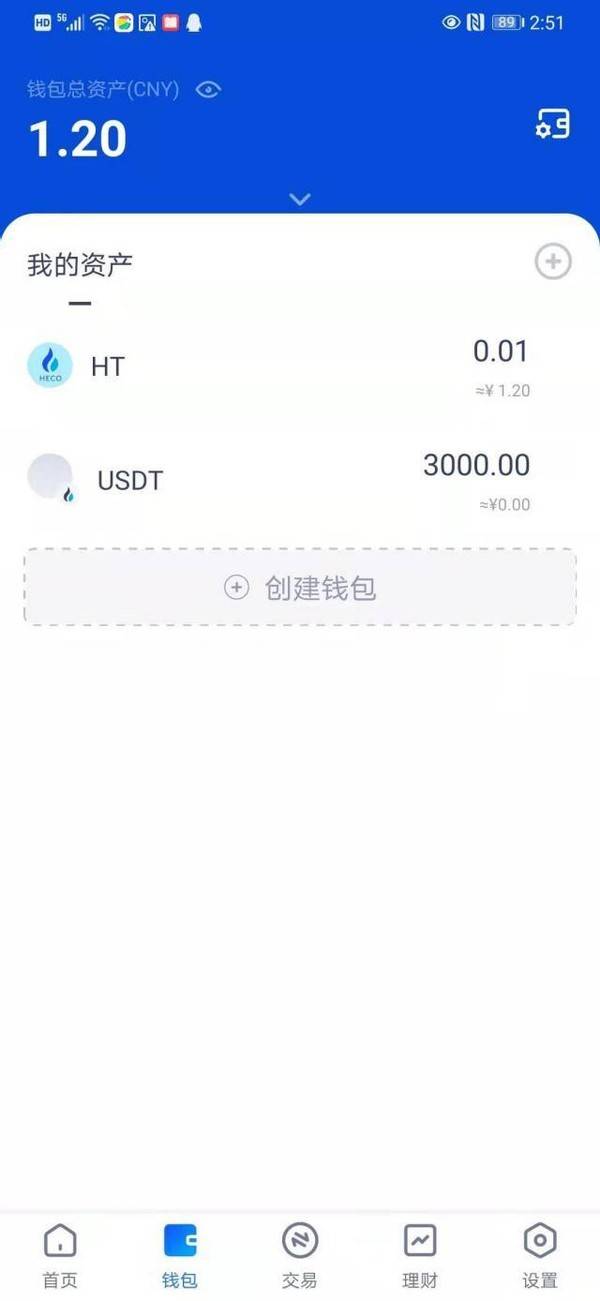Switch to the 首页 home tab
This screenshot has height=1301, width=600.
point(60,1255)
